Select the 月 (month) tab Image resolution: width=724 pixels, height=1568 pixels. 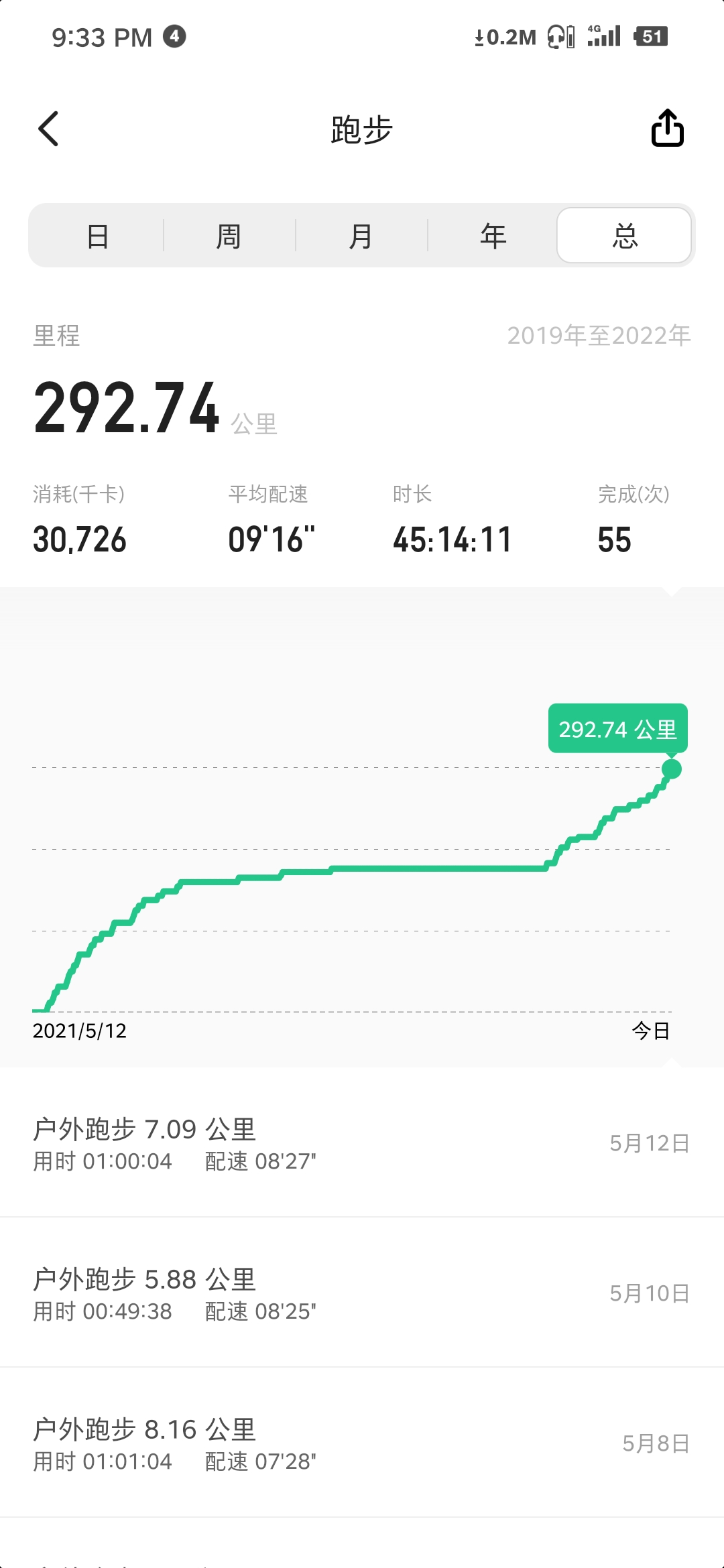pyautogui.click(x=361, y=236)
